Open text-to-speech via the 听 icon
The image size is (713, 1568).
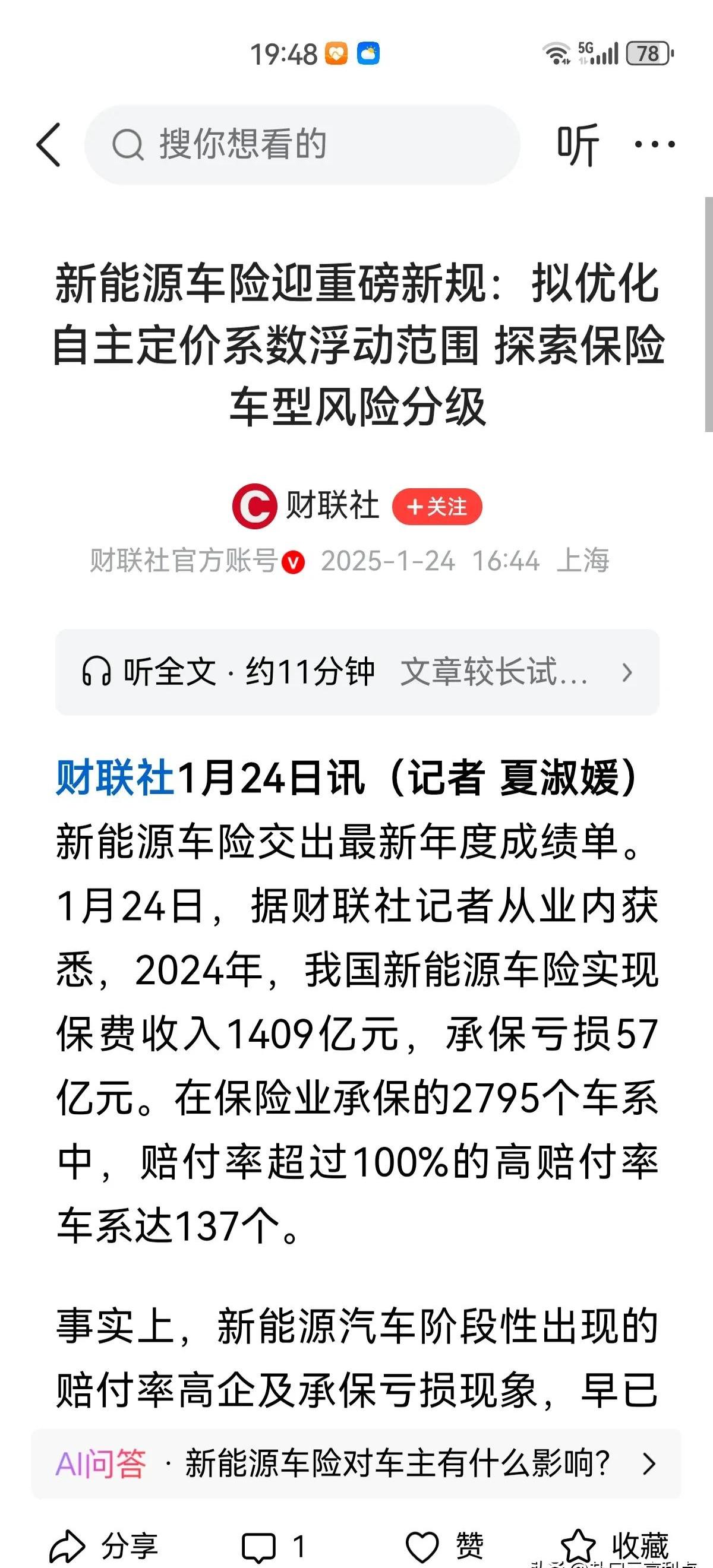(x=580, y=144)
